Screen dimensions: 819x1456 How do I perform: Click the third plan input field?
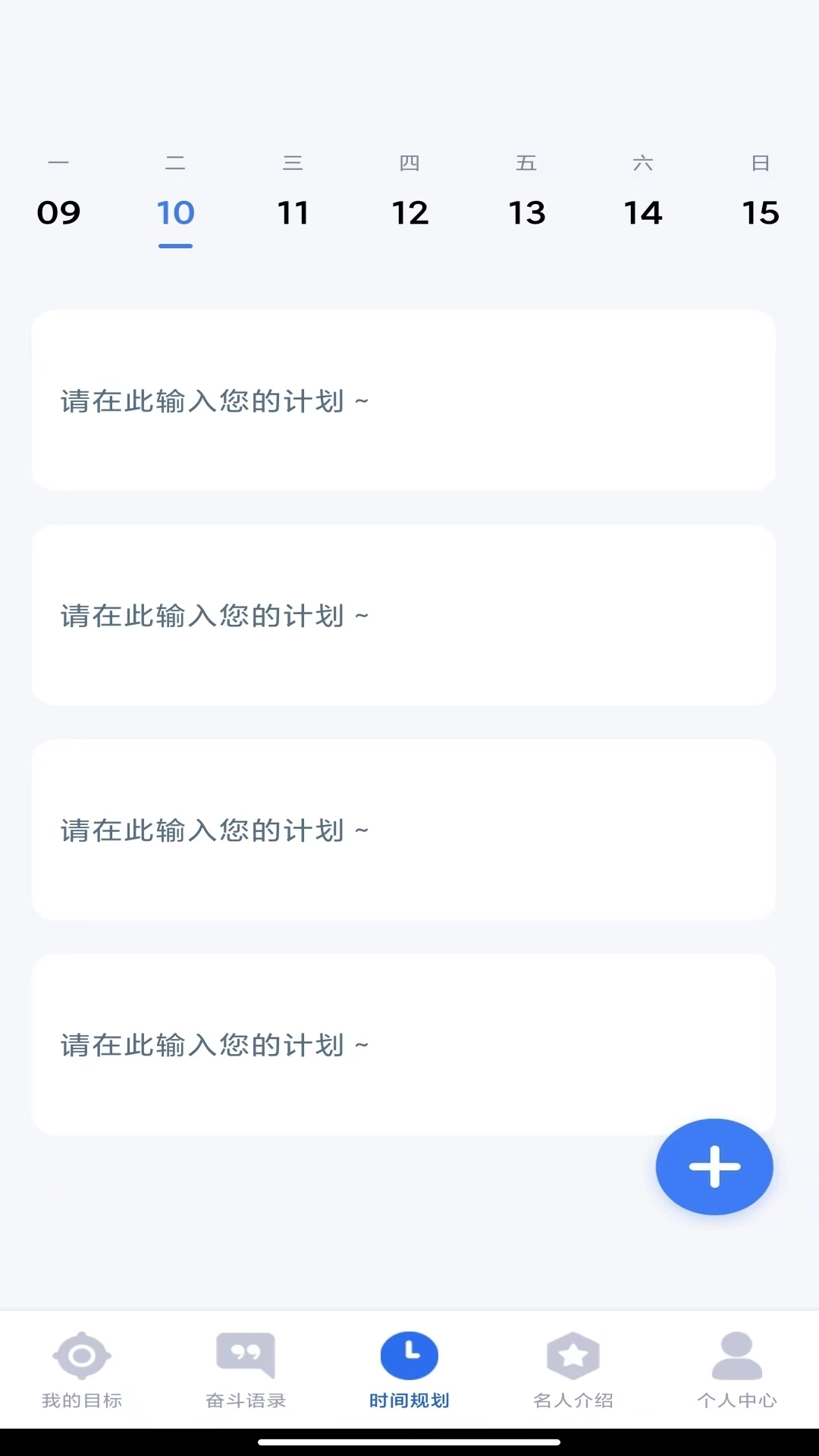403,830
